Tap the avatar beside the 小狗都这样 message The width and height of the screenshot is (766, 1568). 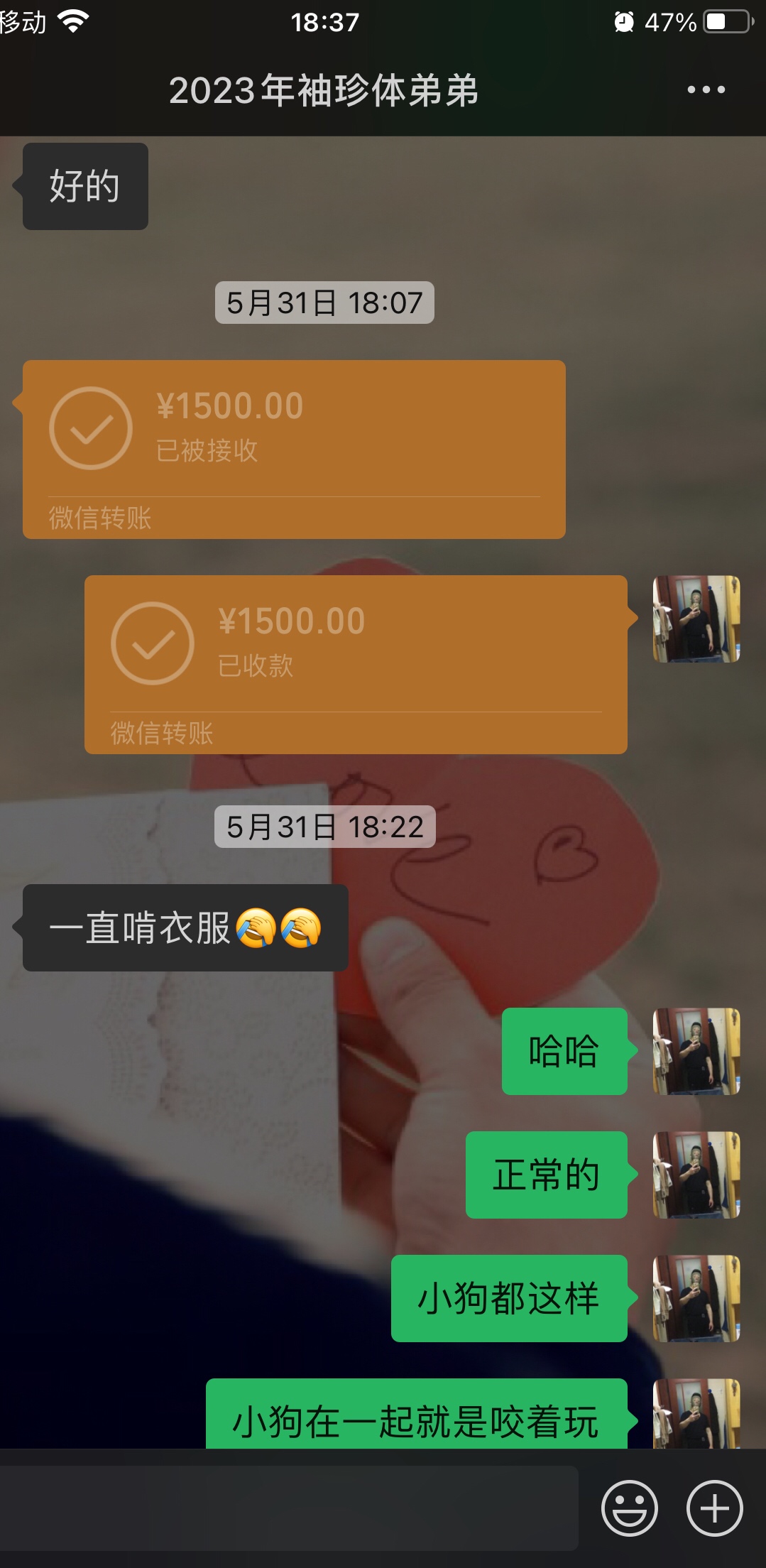coord(696,1298)
